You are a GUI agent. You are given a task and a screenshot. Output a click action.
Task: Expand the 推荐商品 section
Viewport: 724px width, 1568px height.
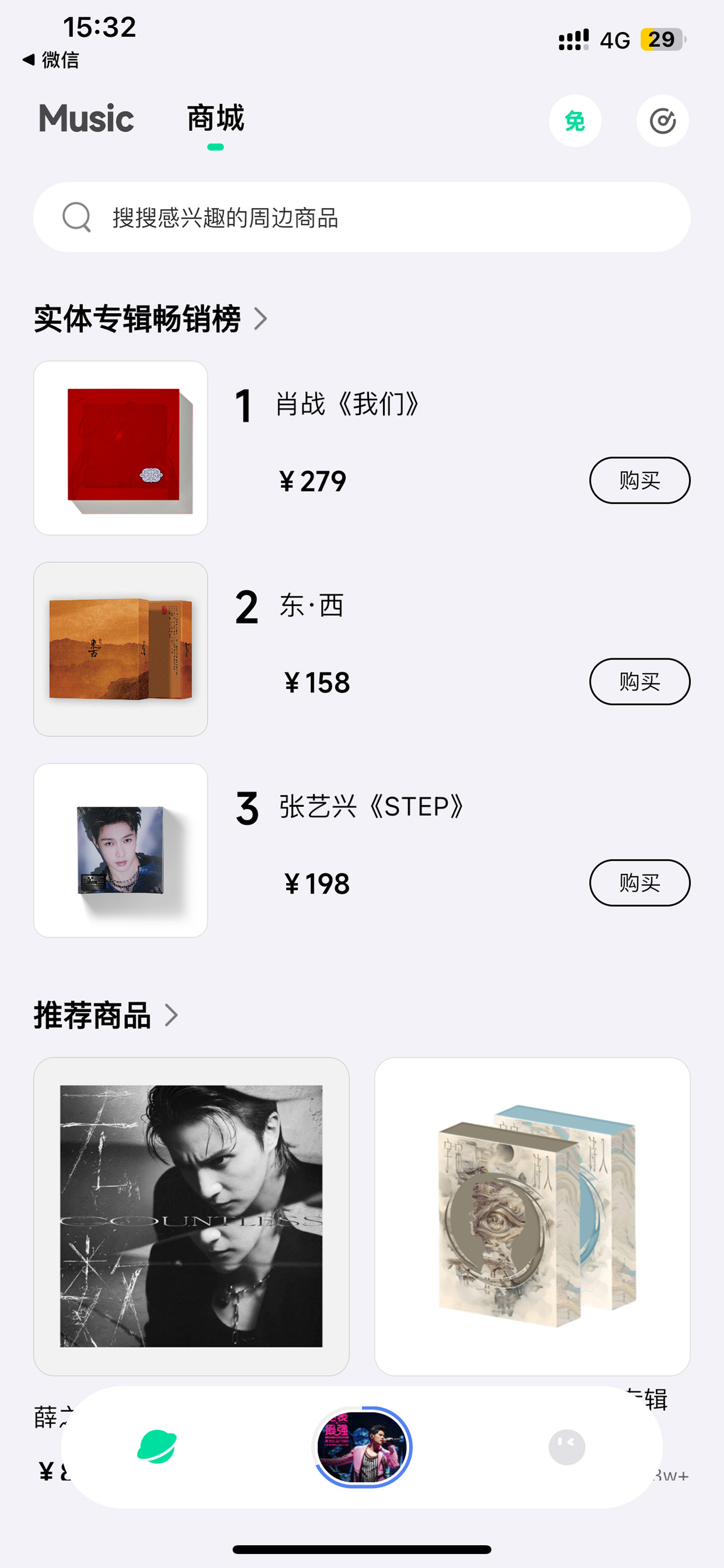click(x=106, y=1015)
